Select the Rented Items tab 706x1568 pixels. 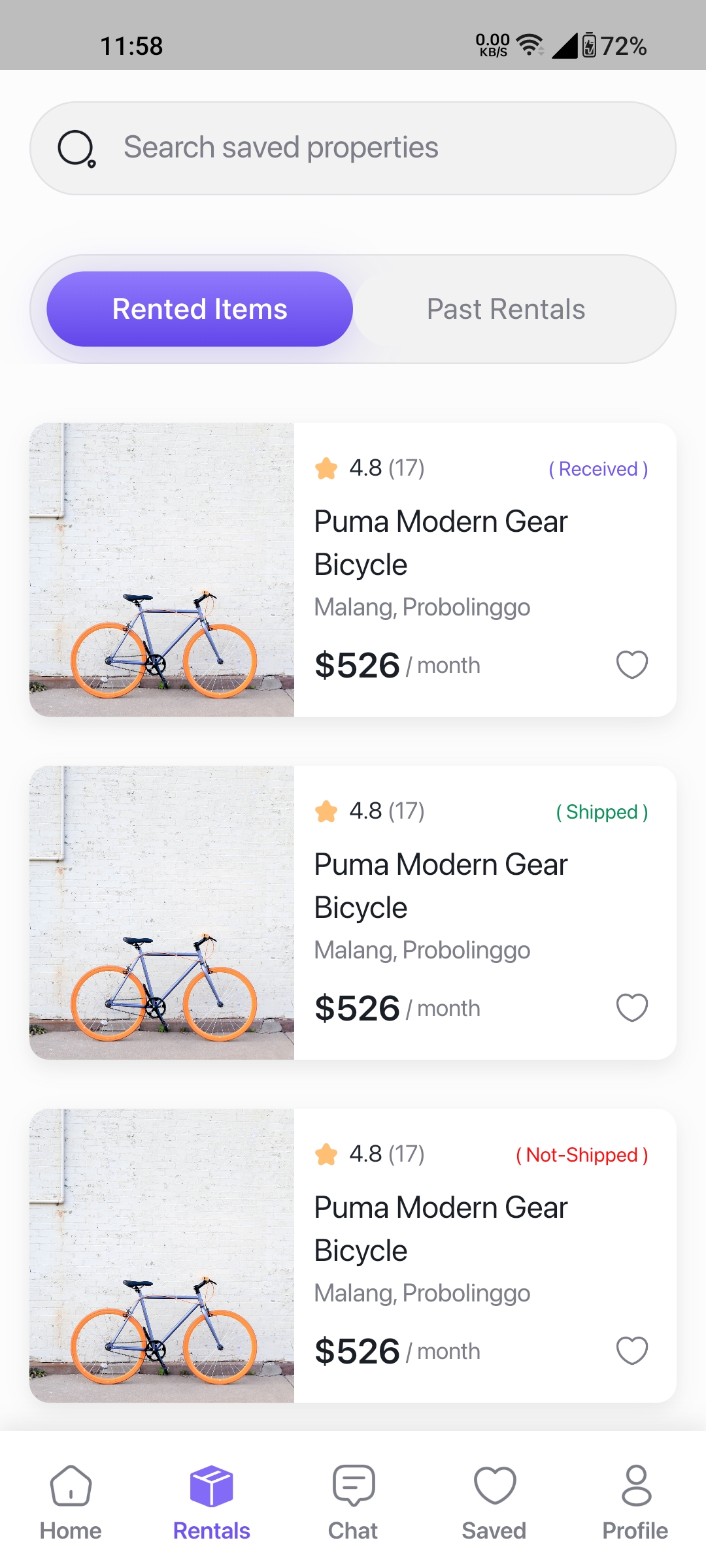[x=199, y=308]
